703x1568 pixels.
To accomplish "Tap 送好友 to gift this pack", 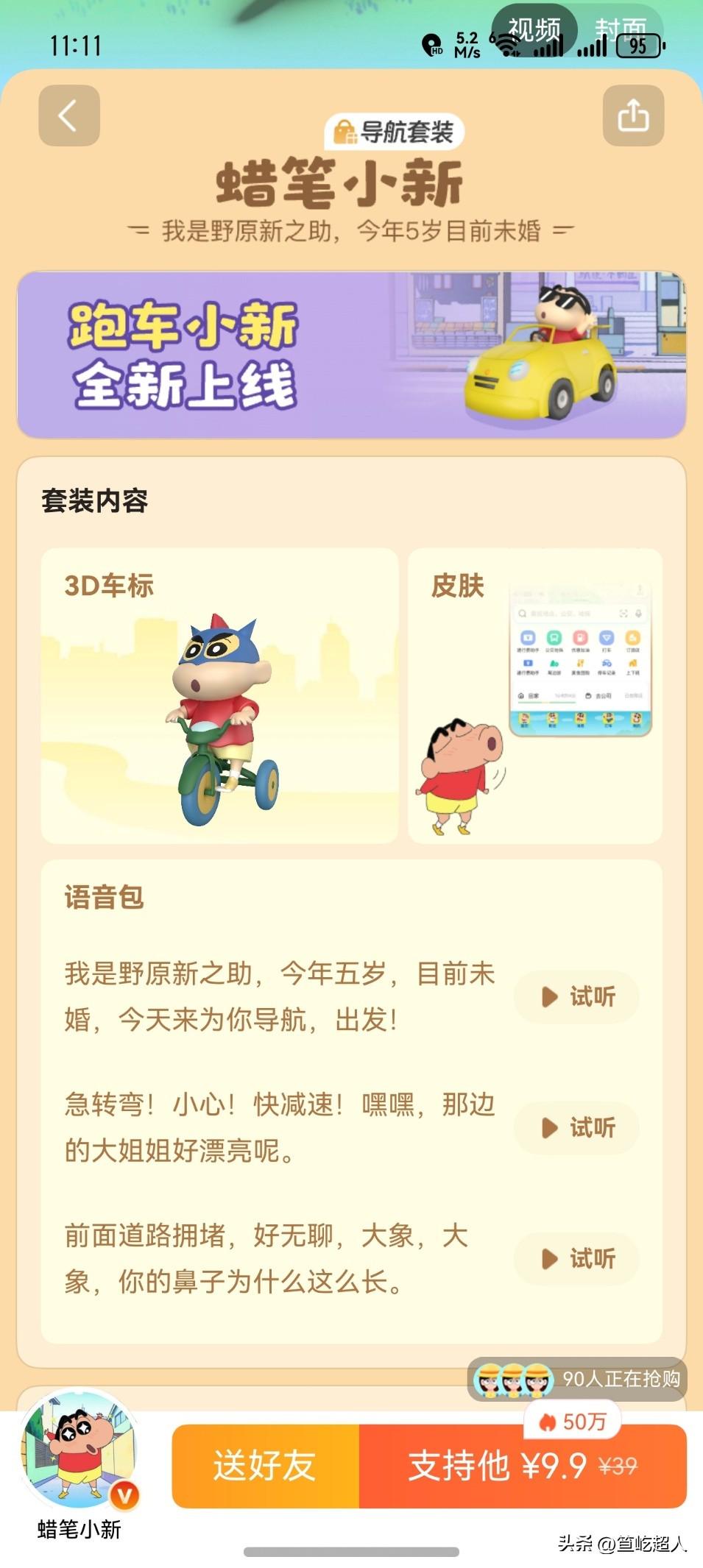I will click(x=265, y=1466).
